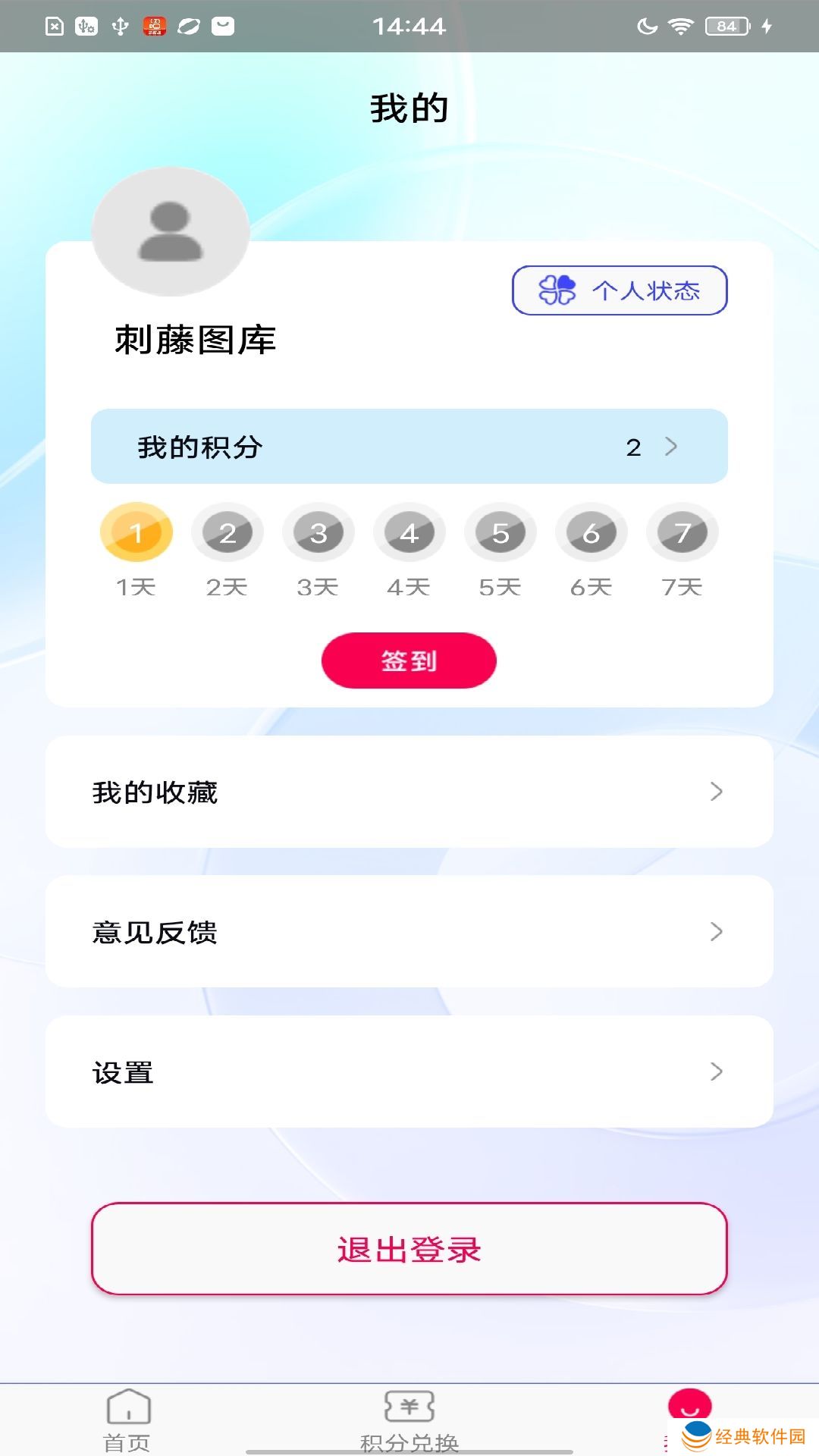Select the day 7 coin icon
Image resolution: width=819 pixels, height=1456 pixels.
click(x=682, y=532)
